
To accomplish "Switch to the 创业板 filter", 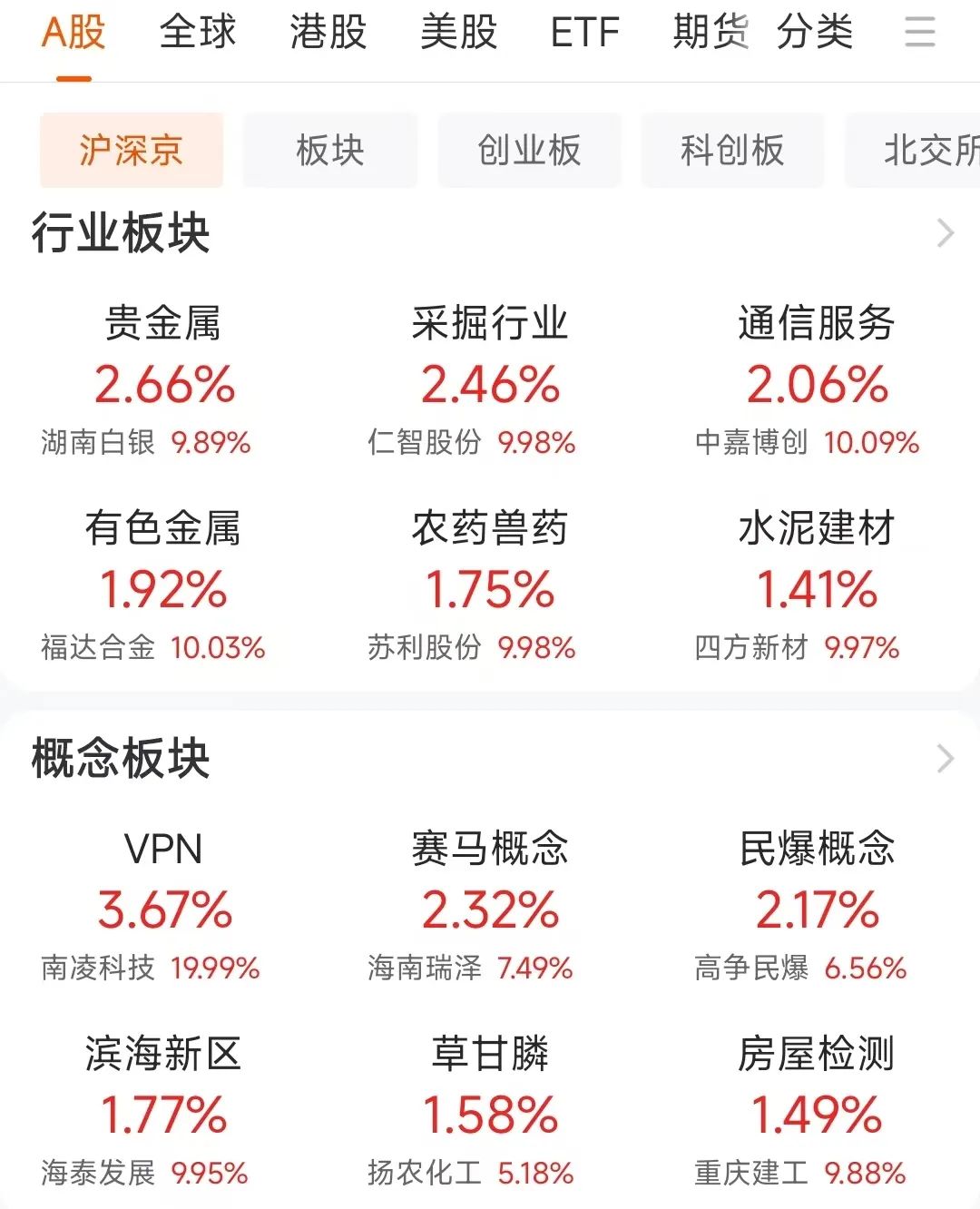I will click(x=530, y=151).
